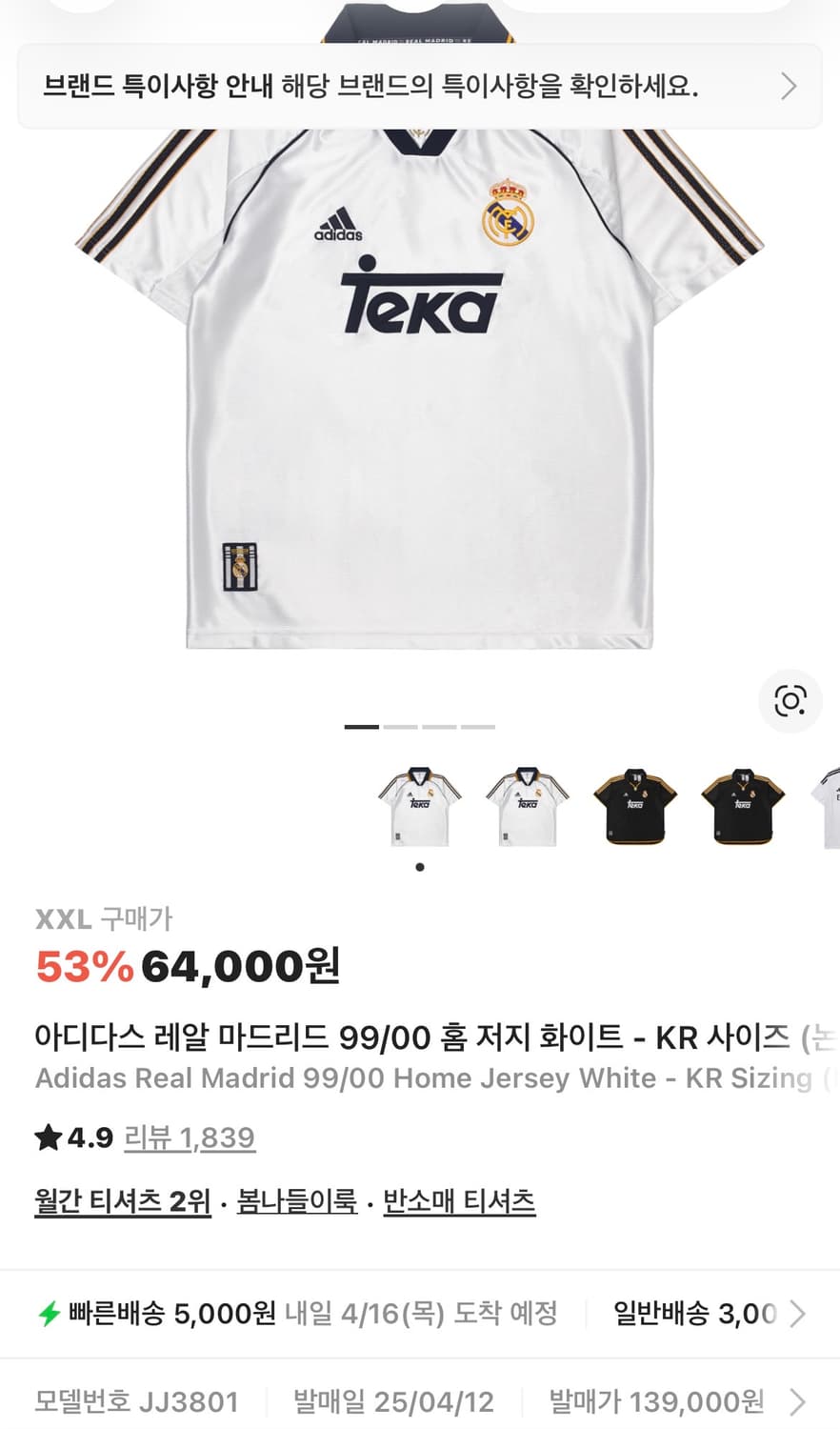This screenshot has width=840, height=1429.
Task: Click the second carousel indicator bar
Action: click(401, 726)
